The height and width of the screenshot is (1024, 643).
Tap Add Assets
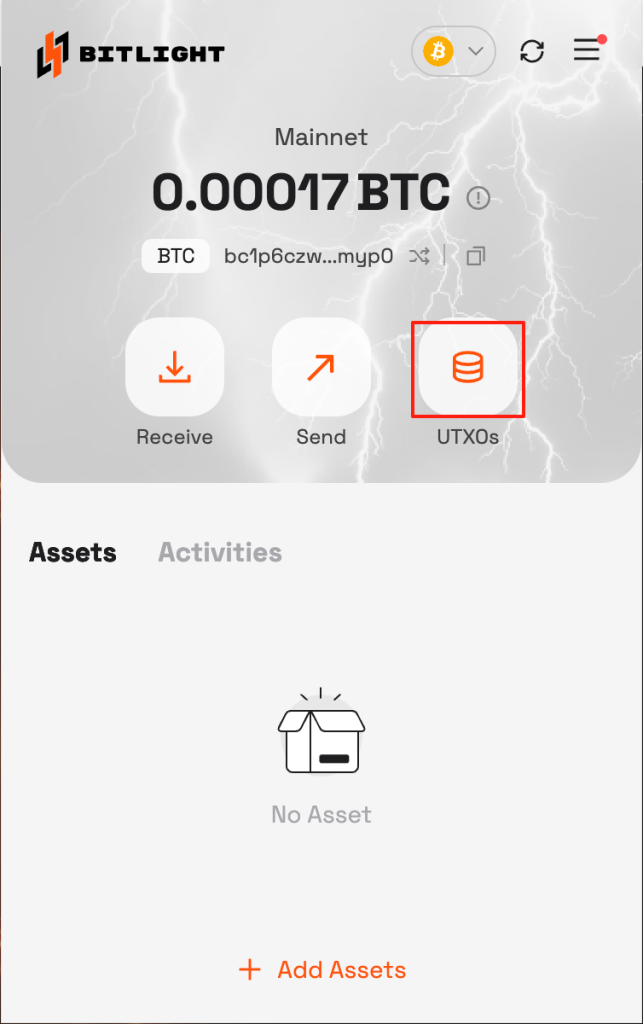click(x=322, y=970)
